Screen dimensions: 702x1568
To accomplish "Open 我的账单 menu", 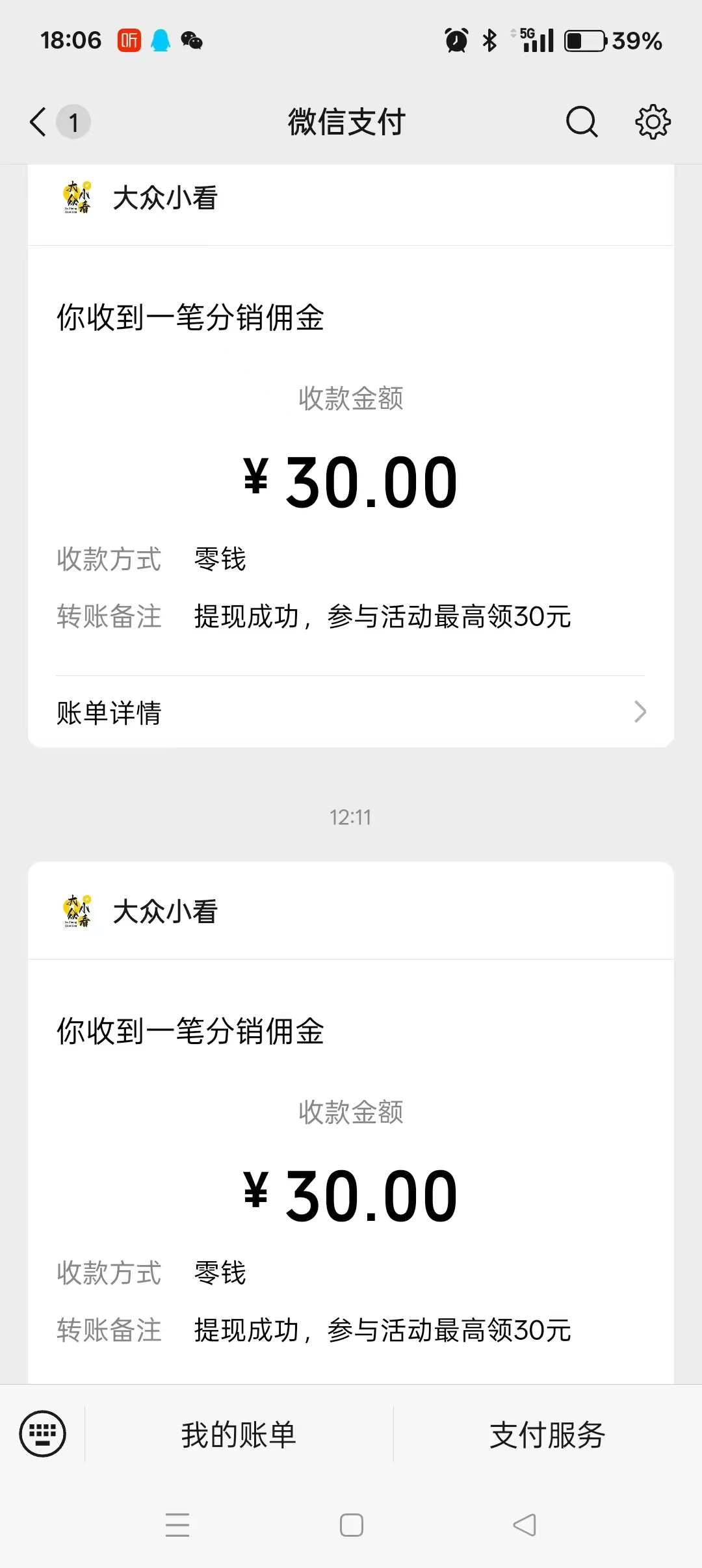I will (239, 1435).
